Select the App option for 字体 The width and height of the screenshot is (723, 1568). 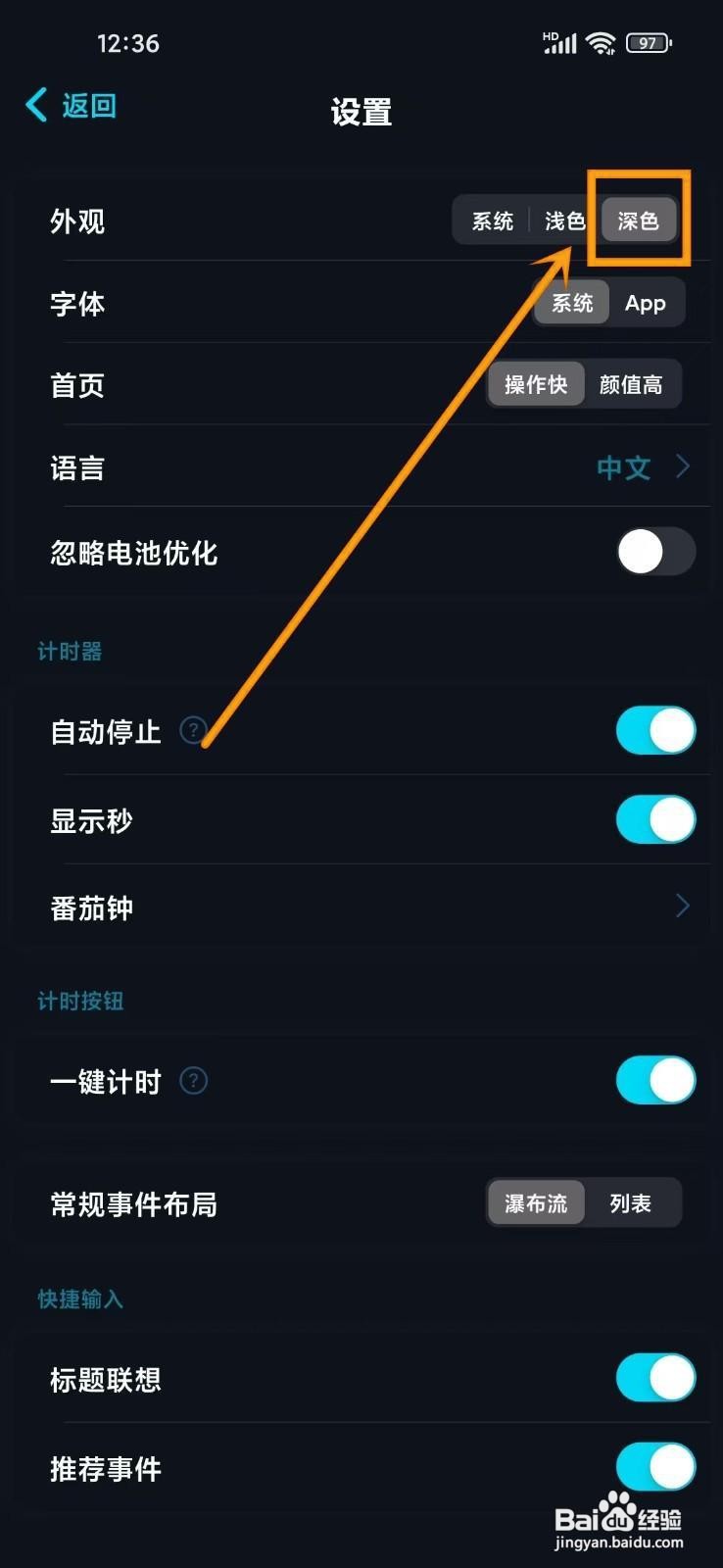pyautogui.click(x=645, y=303)
